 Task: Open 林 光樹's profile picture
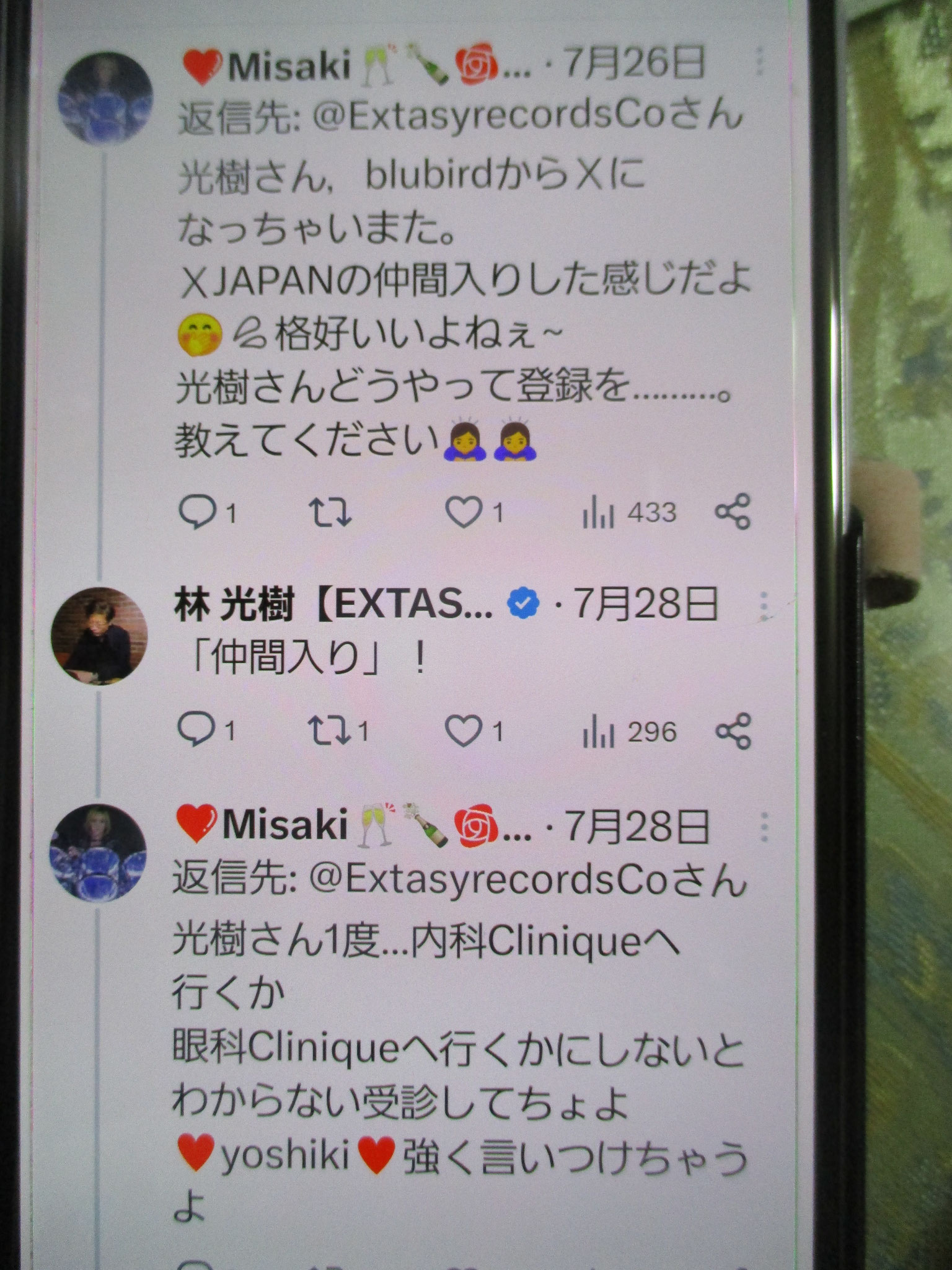[x=99, y=635]
